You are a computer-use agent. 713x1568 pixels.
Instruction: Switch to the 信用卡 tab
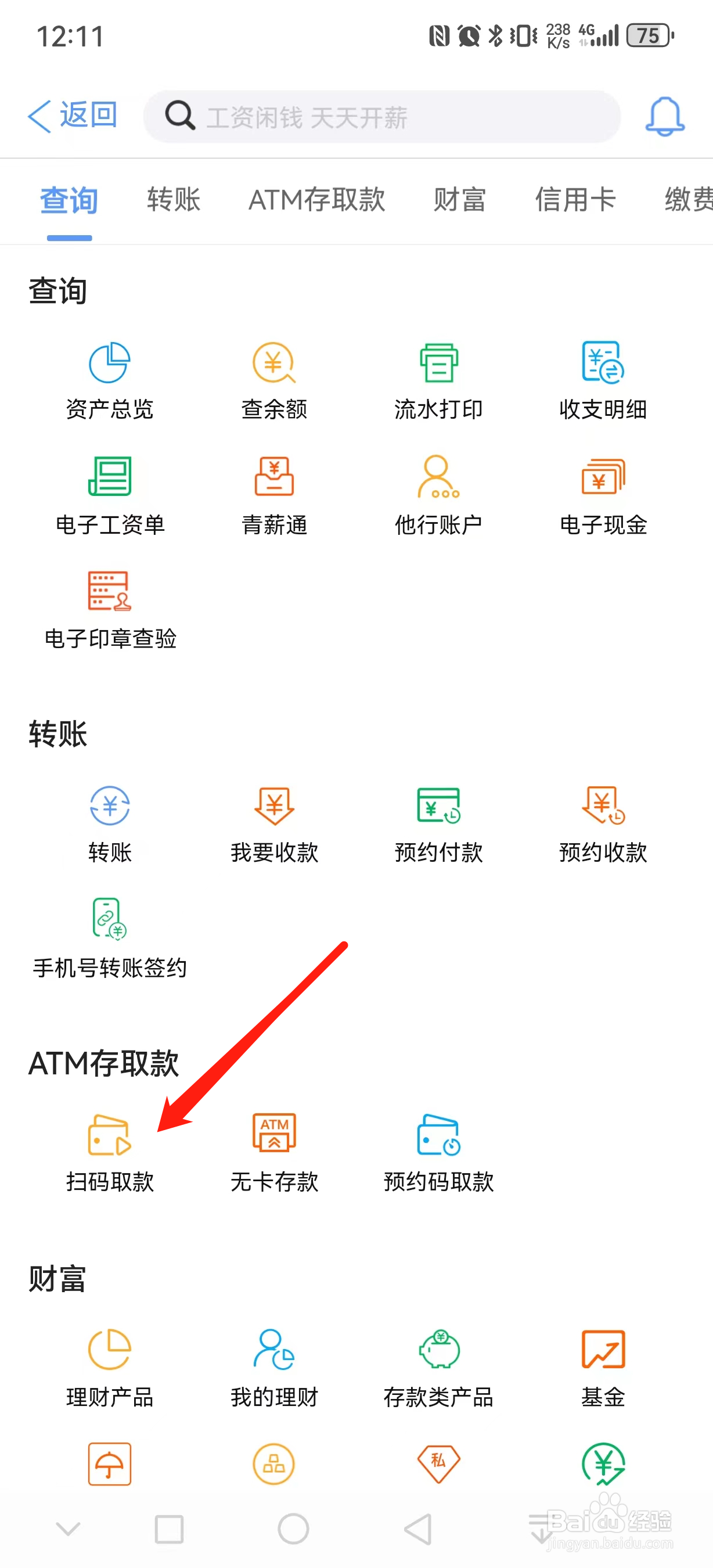575,201
